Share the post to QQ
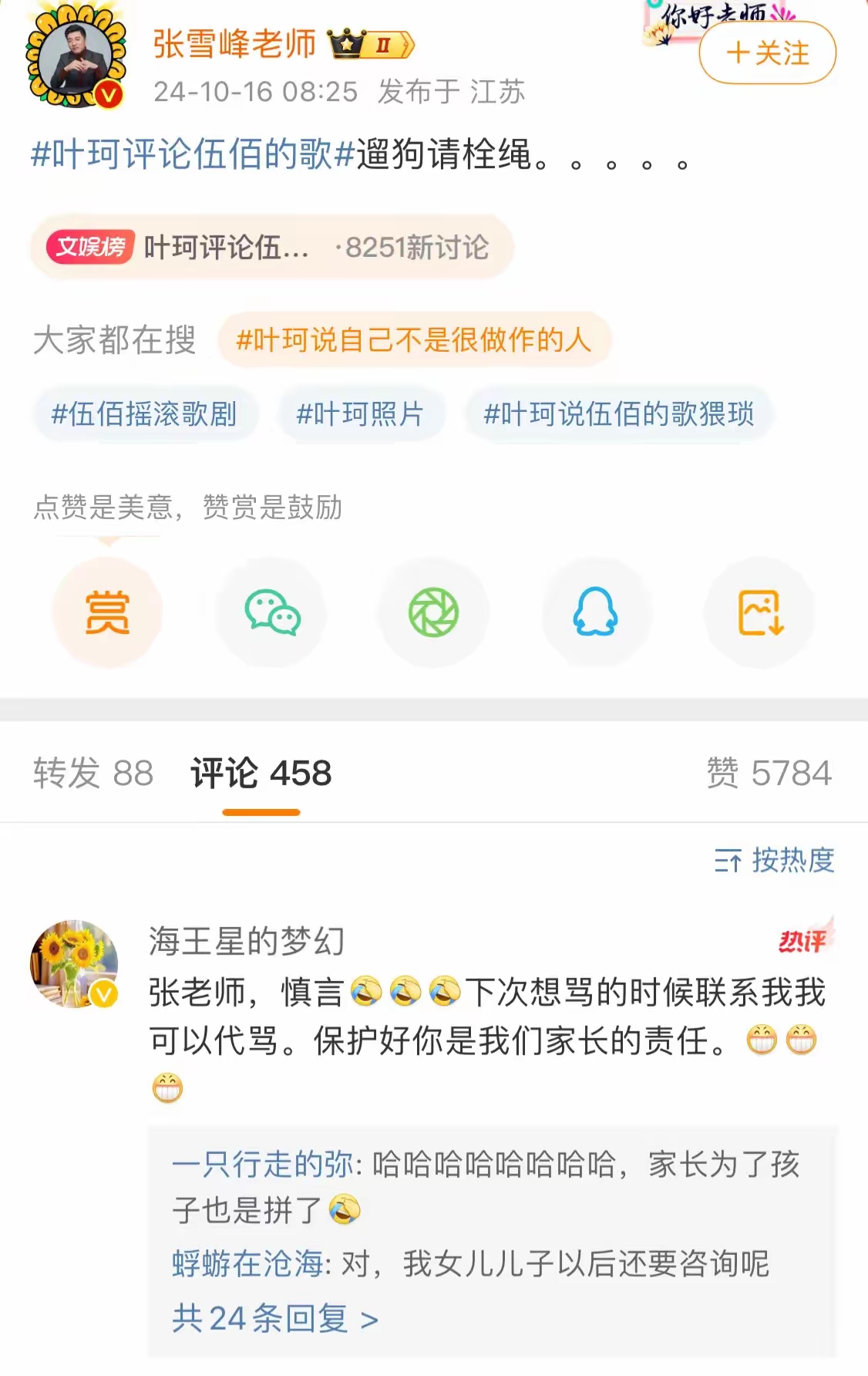868x1376 pixels. (595, 612)
